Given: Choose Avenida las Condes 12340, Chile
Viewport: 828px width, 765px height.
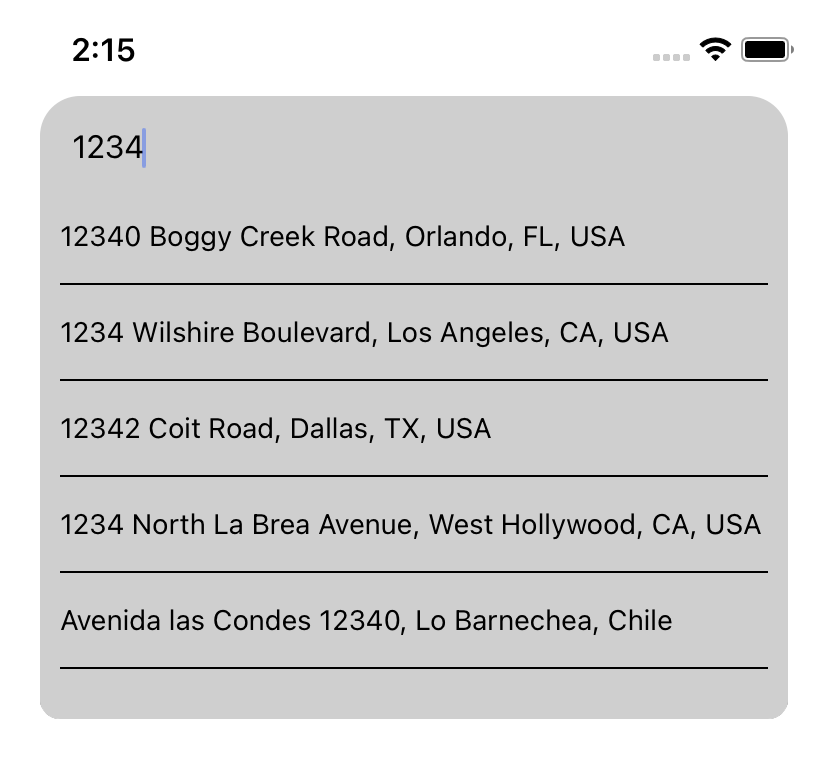Looking at the screenshot, I should (x=366, y=621).
